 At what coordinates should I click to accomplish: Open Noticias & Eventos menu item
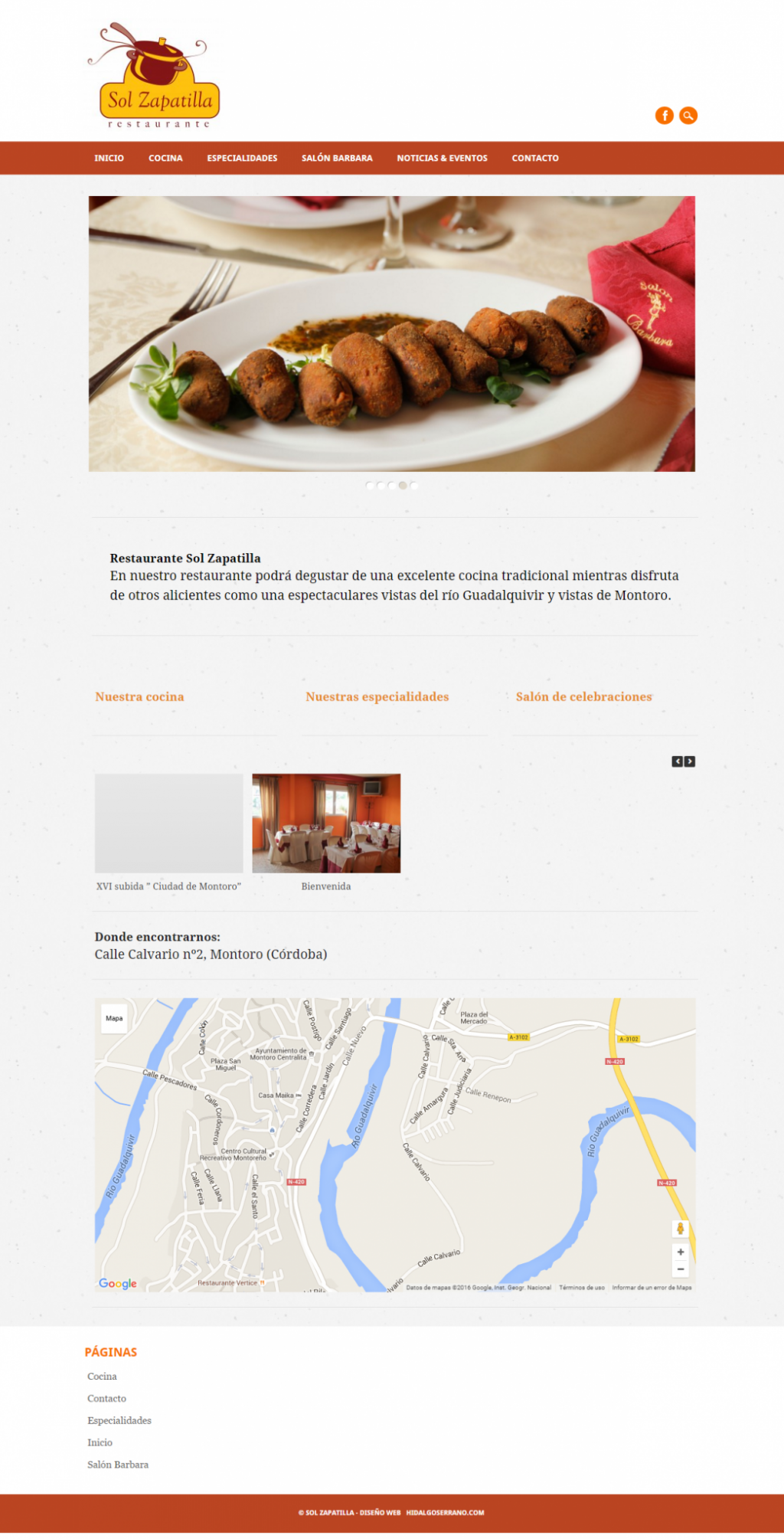(442, 159)
